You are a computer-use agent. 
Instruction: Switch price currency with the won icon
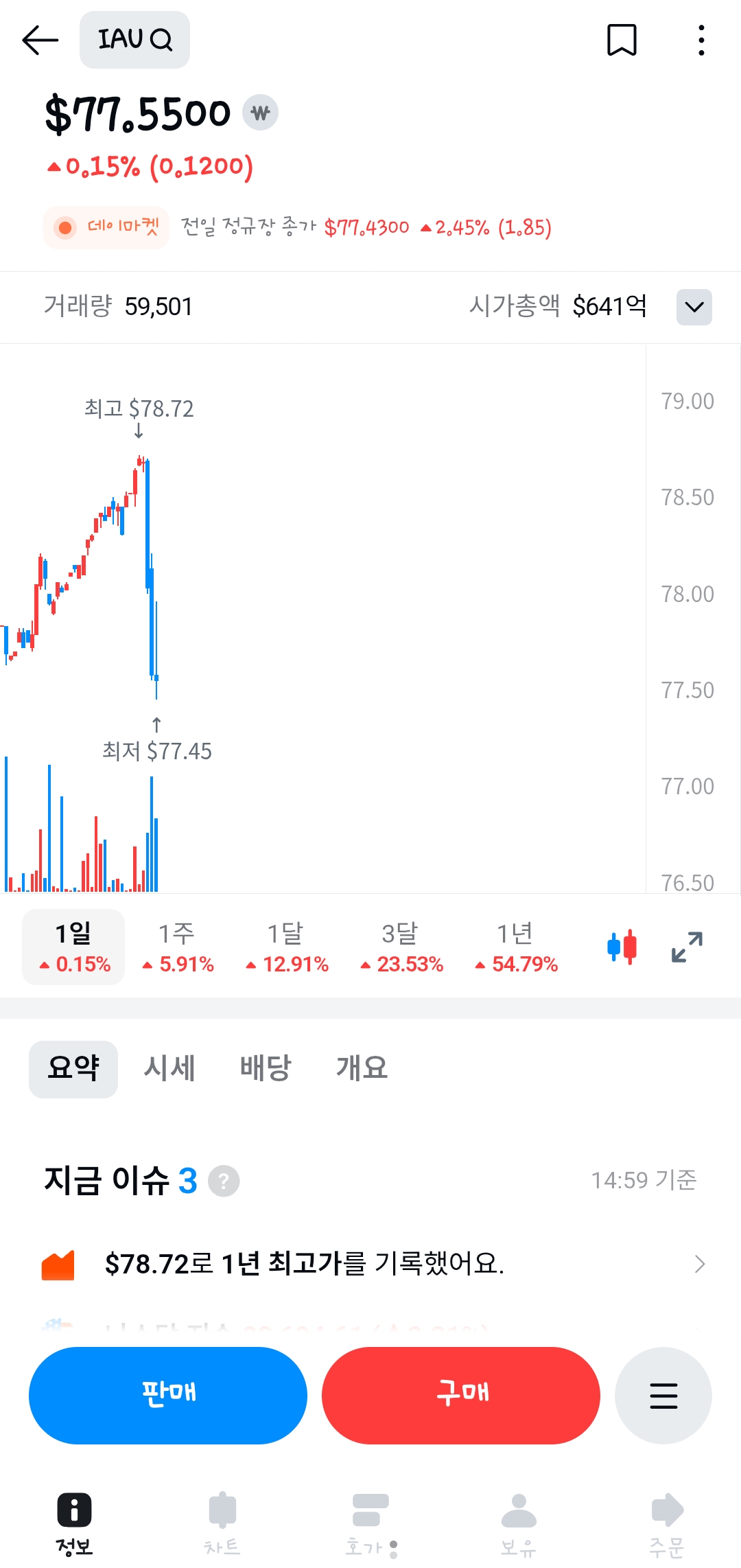click(260, 113)
